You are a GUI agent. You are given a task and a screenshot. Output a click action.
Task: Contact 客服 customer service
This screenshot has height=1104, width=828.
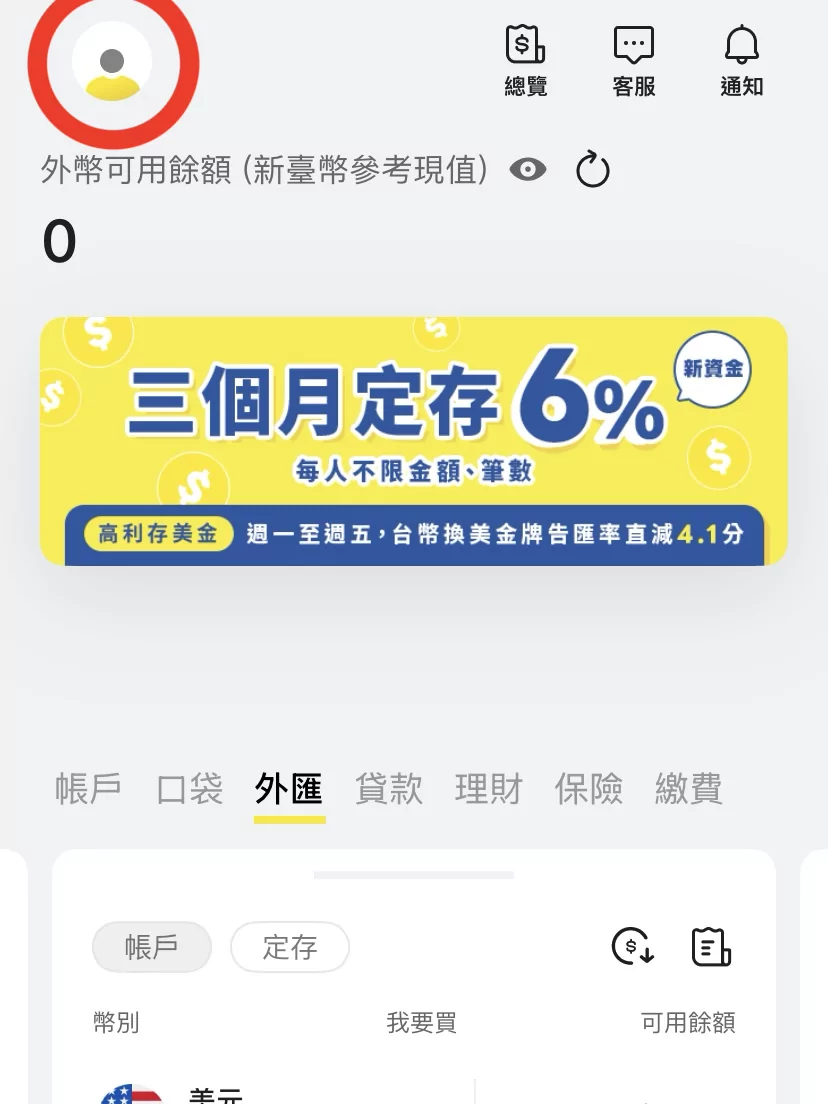634,60
